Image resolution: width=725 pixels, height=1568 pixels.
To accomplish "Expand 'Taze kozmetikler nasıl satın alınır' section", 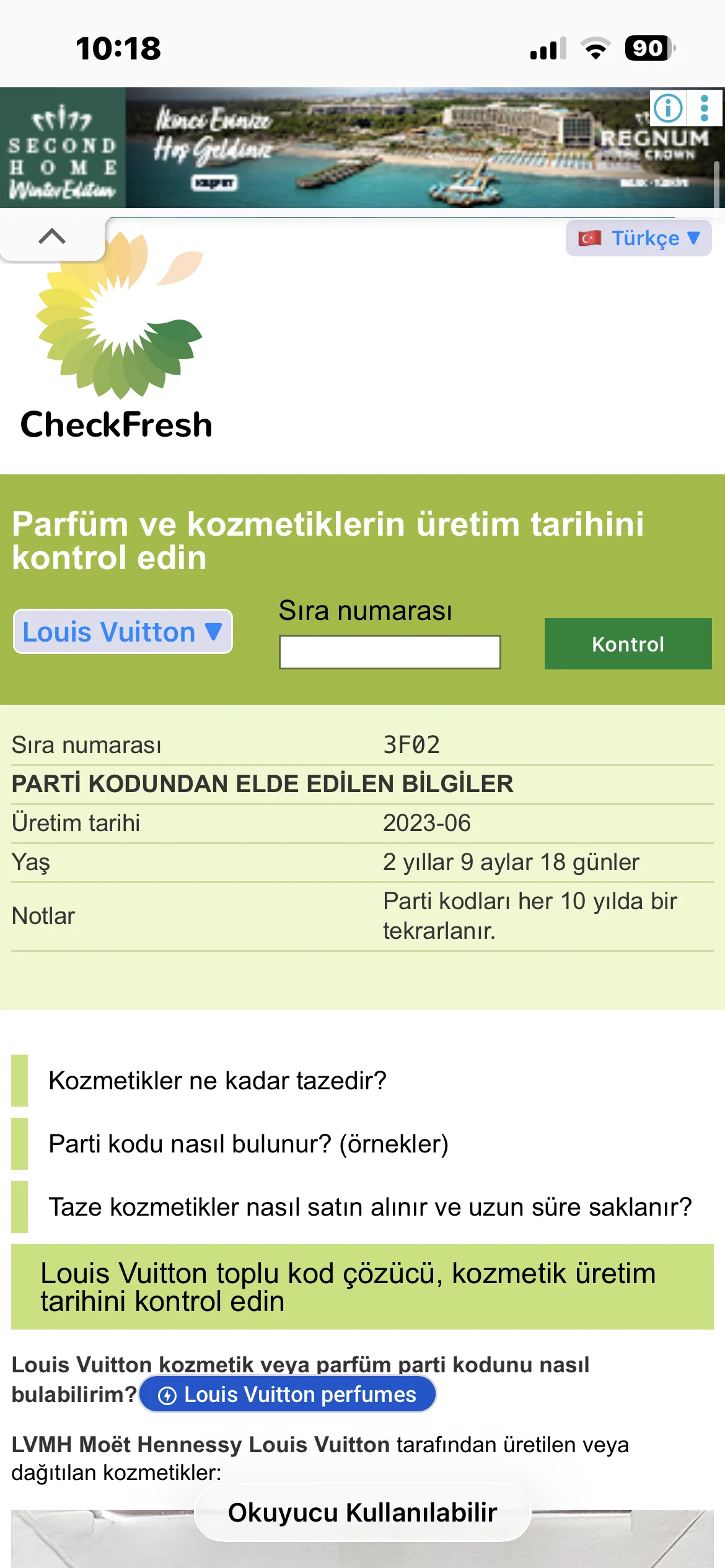I will click(369, 1207).
